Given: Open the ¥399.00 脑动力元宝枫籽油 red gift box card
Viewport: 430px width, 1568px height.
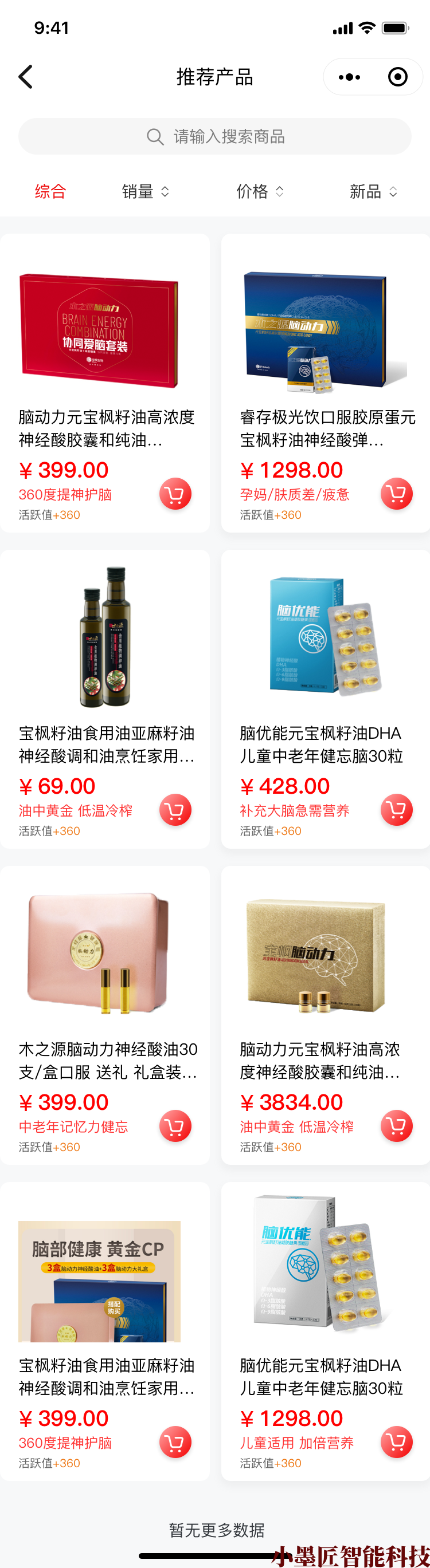Looking at the screenshot, I should tap(105, 365).
